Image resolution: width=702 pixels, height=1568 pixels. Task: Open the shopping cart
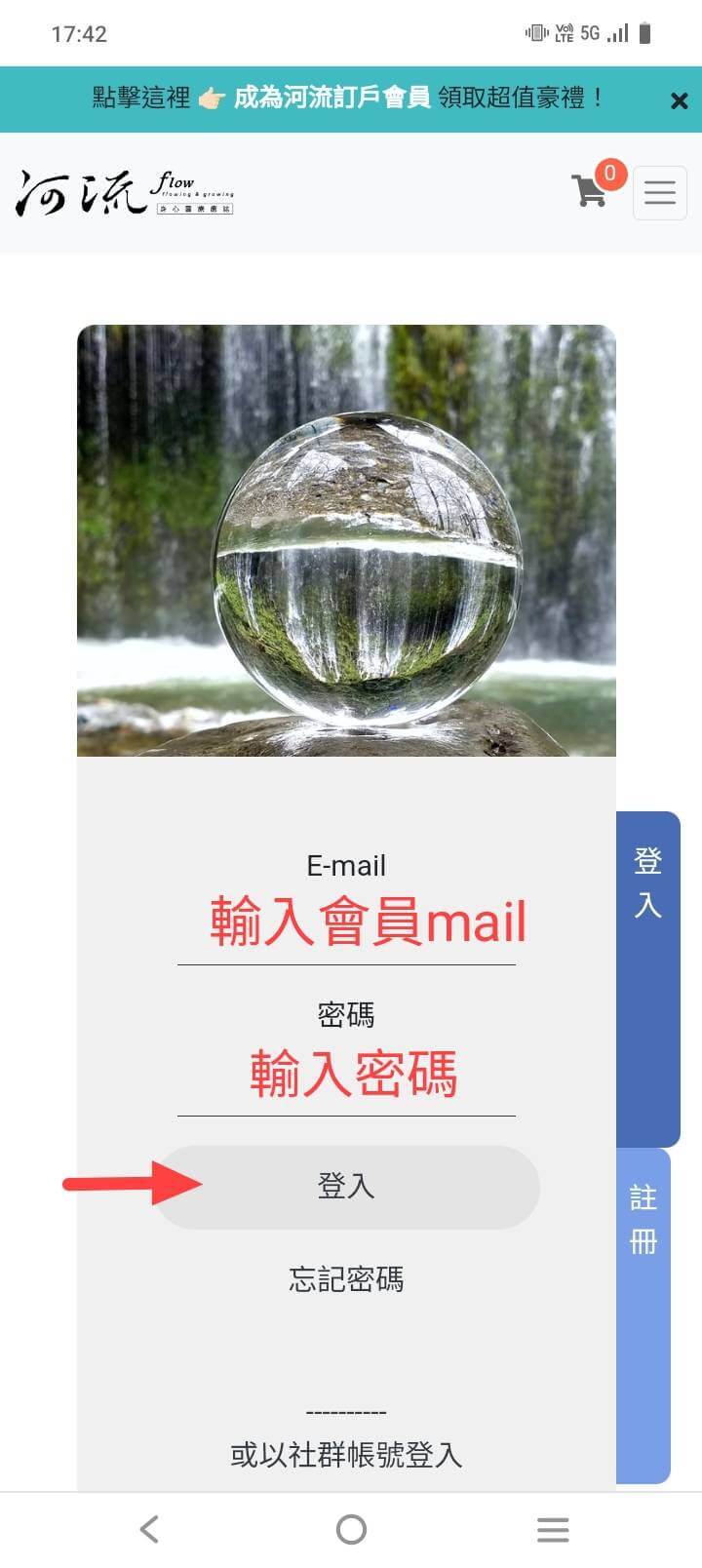(x=590, y=190)
